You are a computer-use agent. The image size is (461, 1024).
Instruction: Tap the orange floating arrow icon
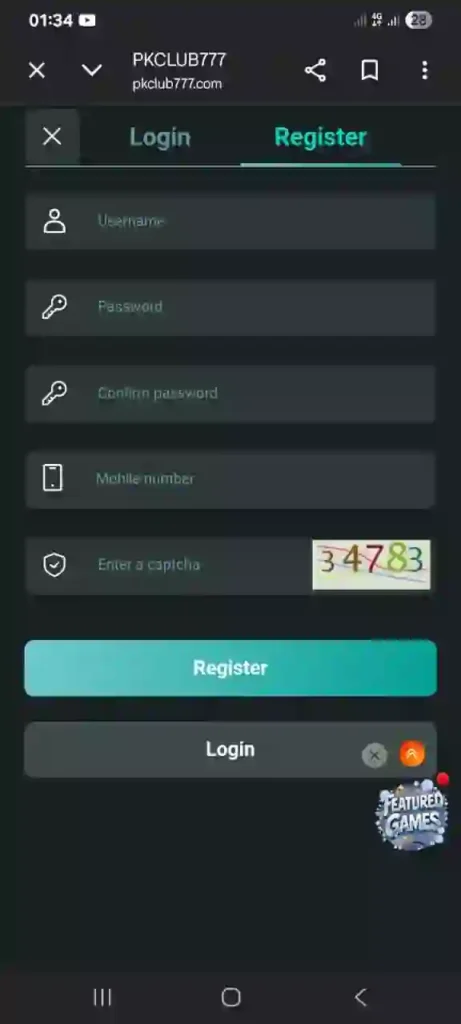412,754
